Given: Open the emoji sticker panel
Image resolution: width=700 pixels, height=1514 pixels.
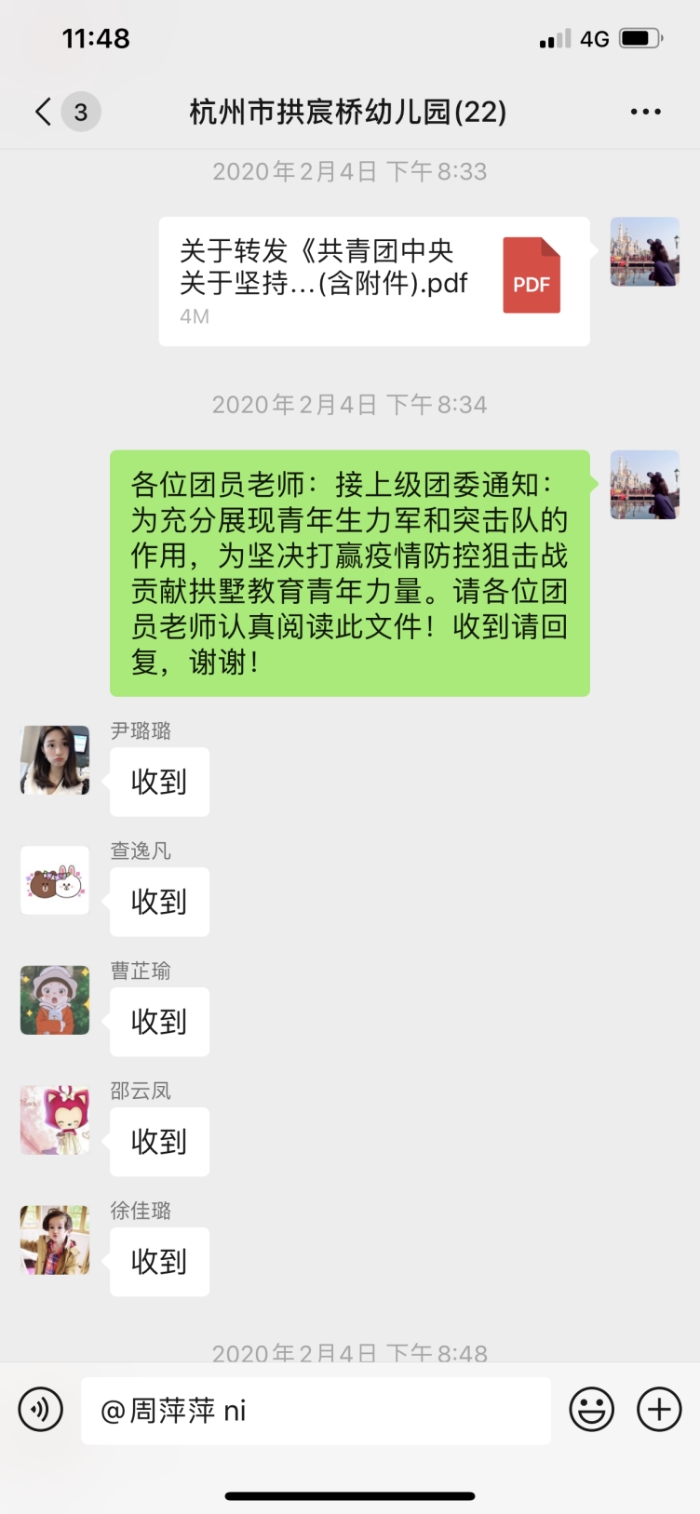Looking at the screenshot, I should (x=592, y=1410).
